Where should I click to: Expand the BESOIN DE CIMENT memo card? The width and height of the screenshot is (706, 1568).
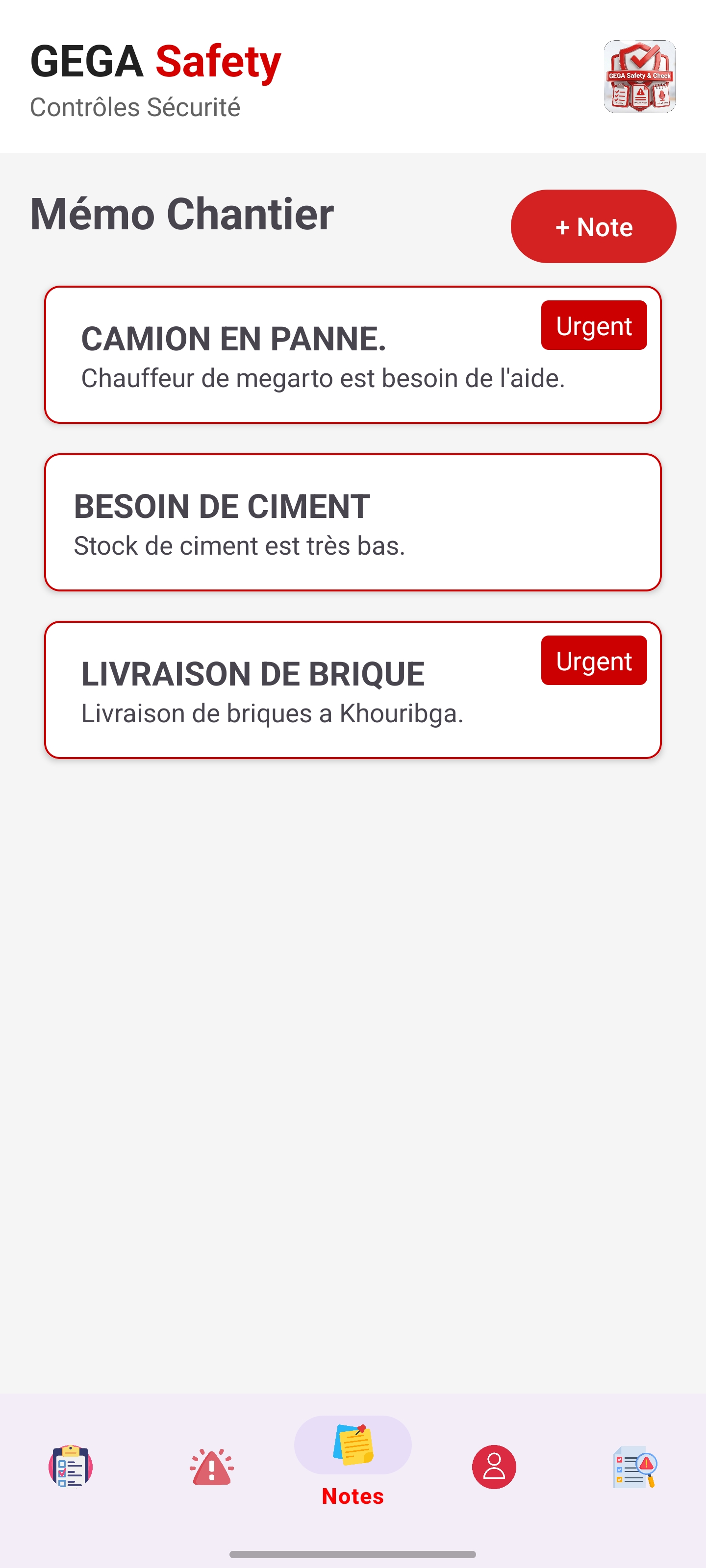point(353,520)
